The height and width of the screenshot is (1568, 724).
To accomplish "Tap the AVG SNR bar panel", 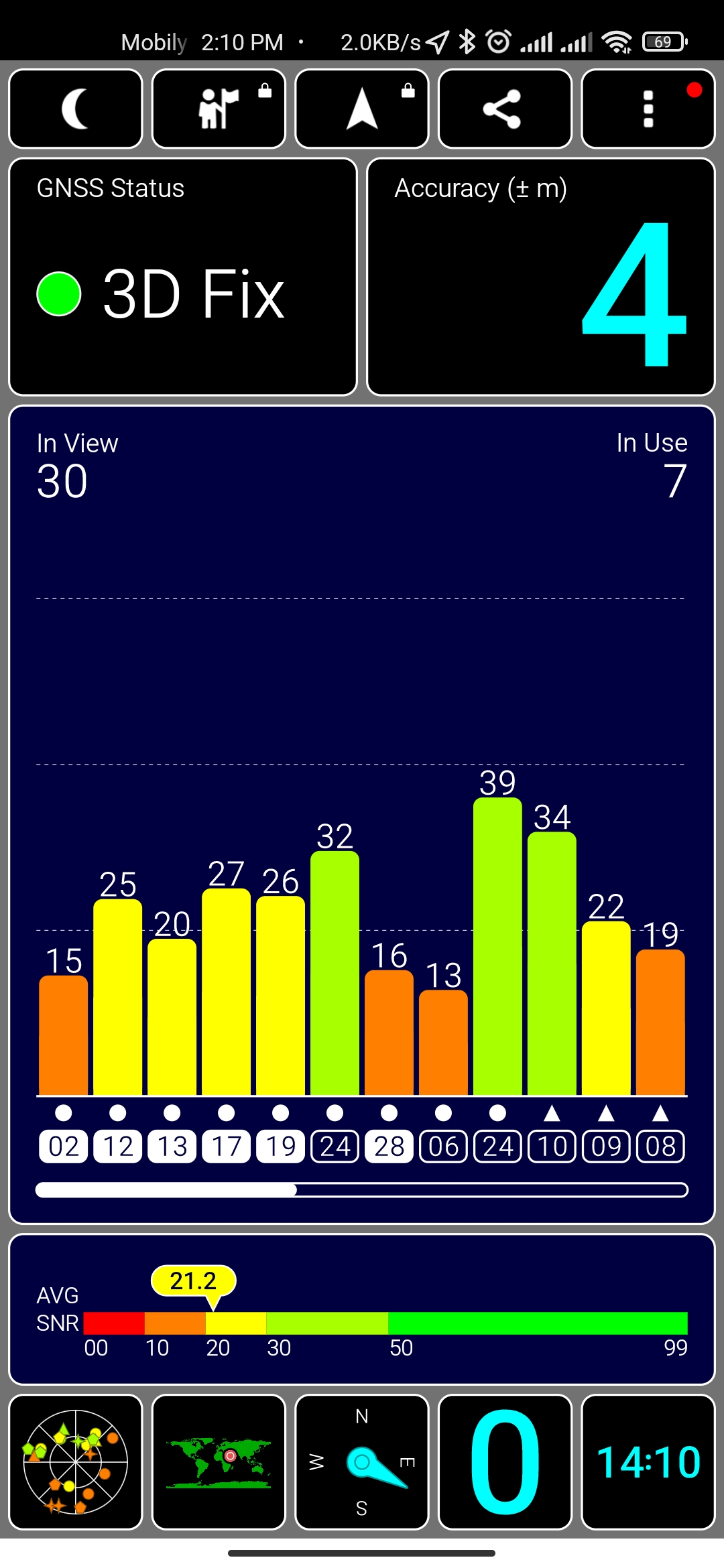I will pos(362,1309).
